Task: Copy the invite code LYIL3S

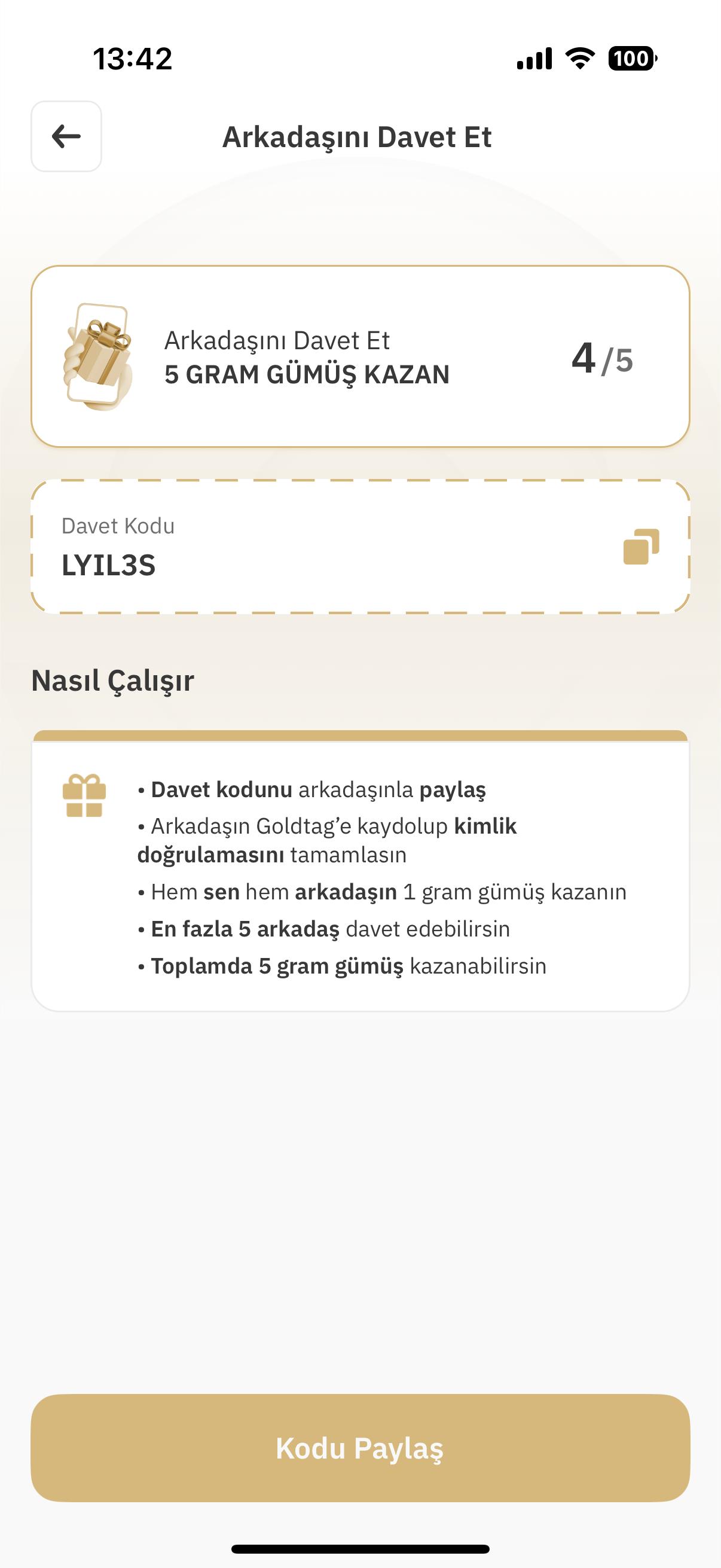Action: click(x=641, y=547)
